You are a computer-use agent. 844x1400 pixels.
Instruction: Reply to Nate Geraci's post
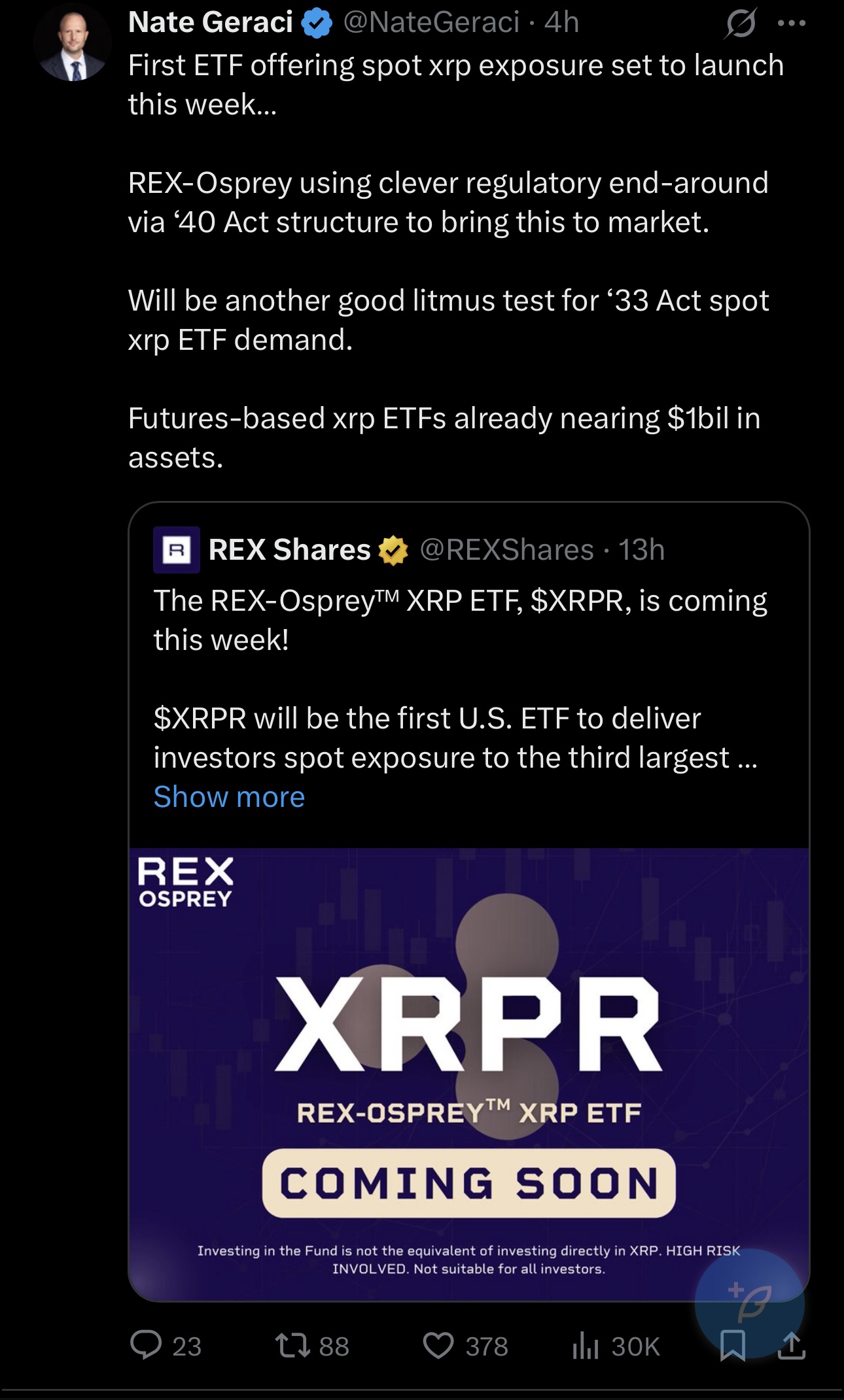(x=166, y=1346)
